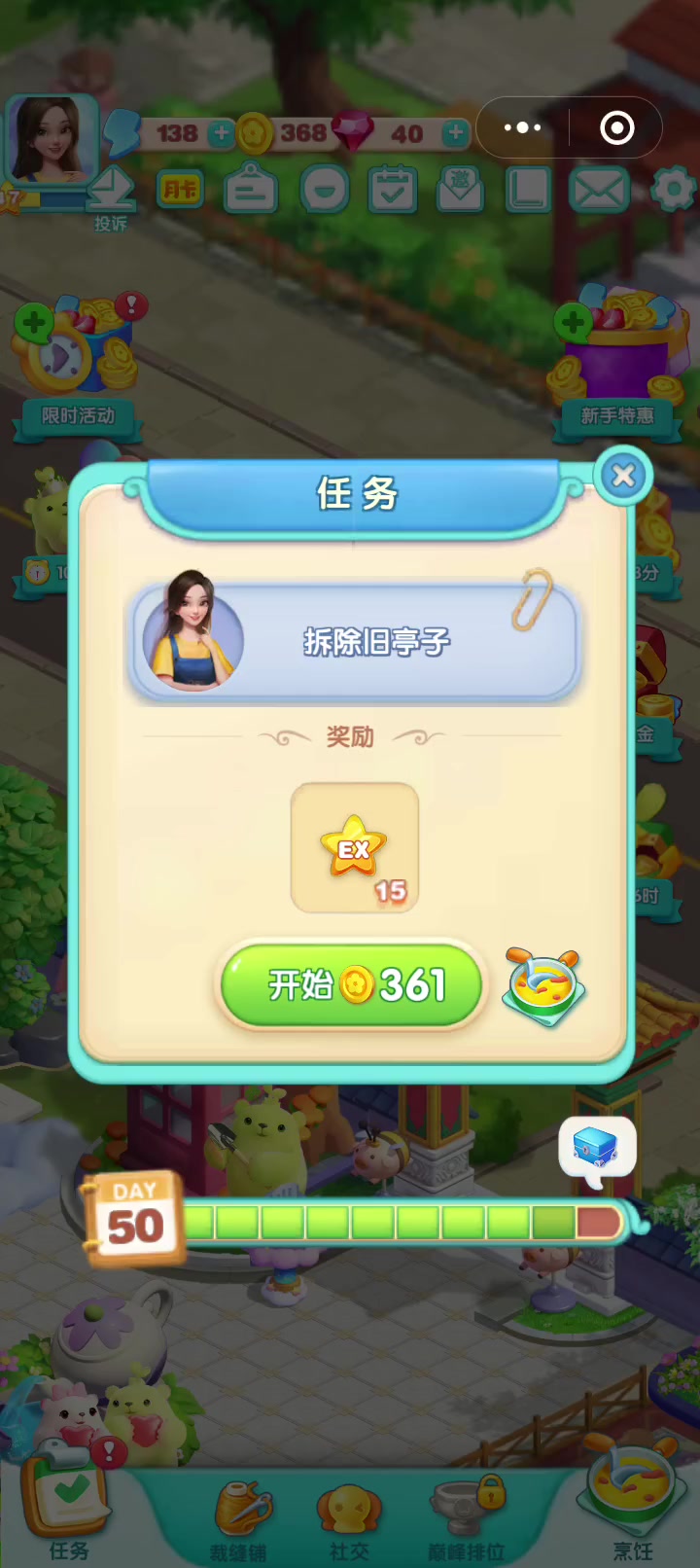Open the 新手特惠 offer
This screenshot has height=1568, width=700.
pyautogui.click(x=616, y=362)
